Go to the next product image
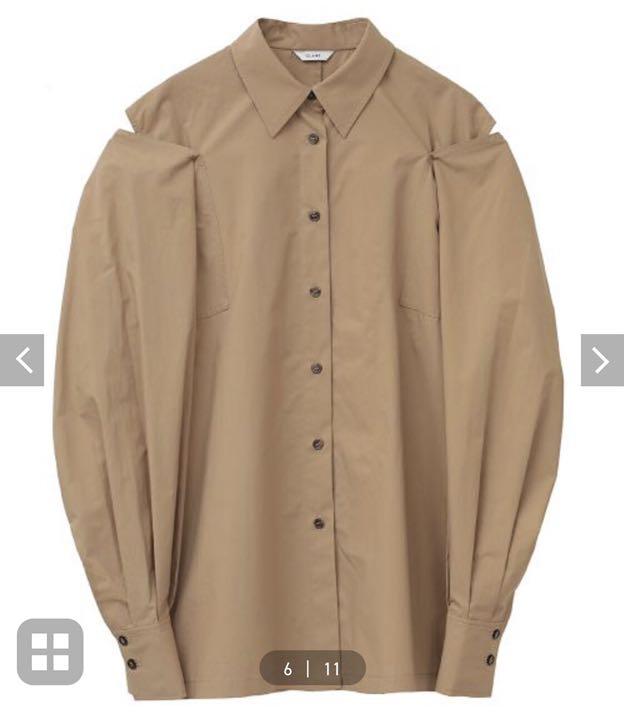The height and width of the screenshot is (720, 624). [x=601, y=360]
